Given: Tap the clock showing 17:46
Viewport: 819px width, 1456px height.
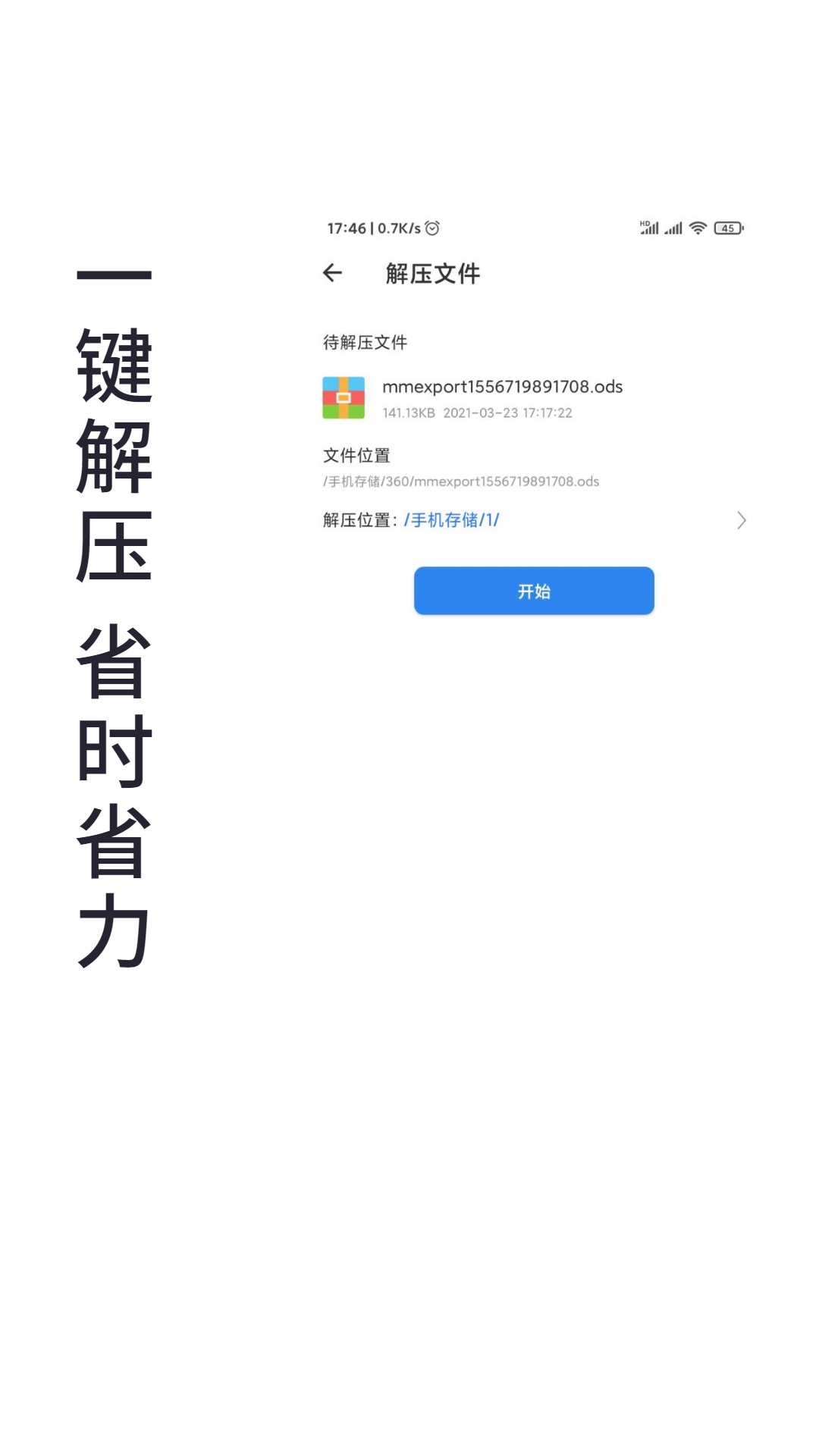Looking at the screenshot, I should 347,227.
